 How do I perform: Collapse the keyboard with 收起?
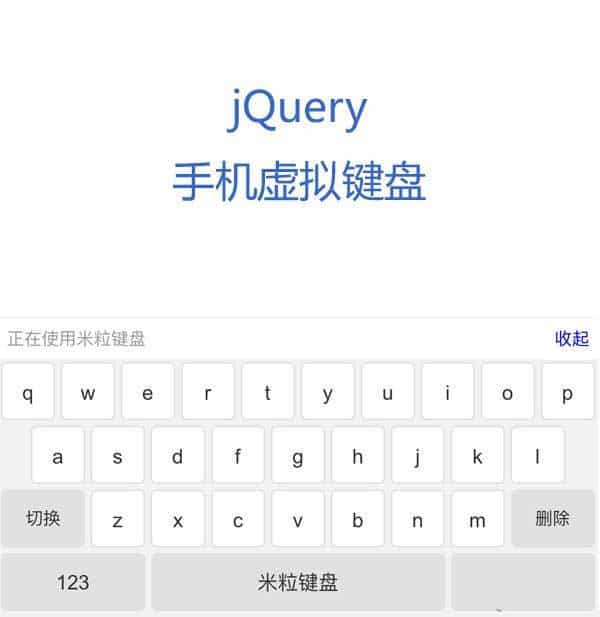point(572,339)
